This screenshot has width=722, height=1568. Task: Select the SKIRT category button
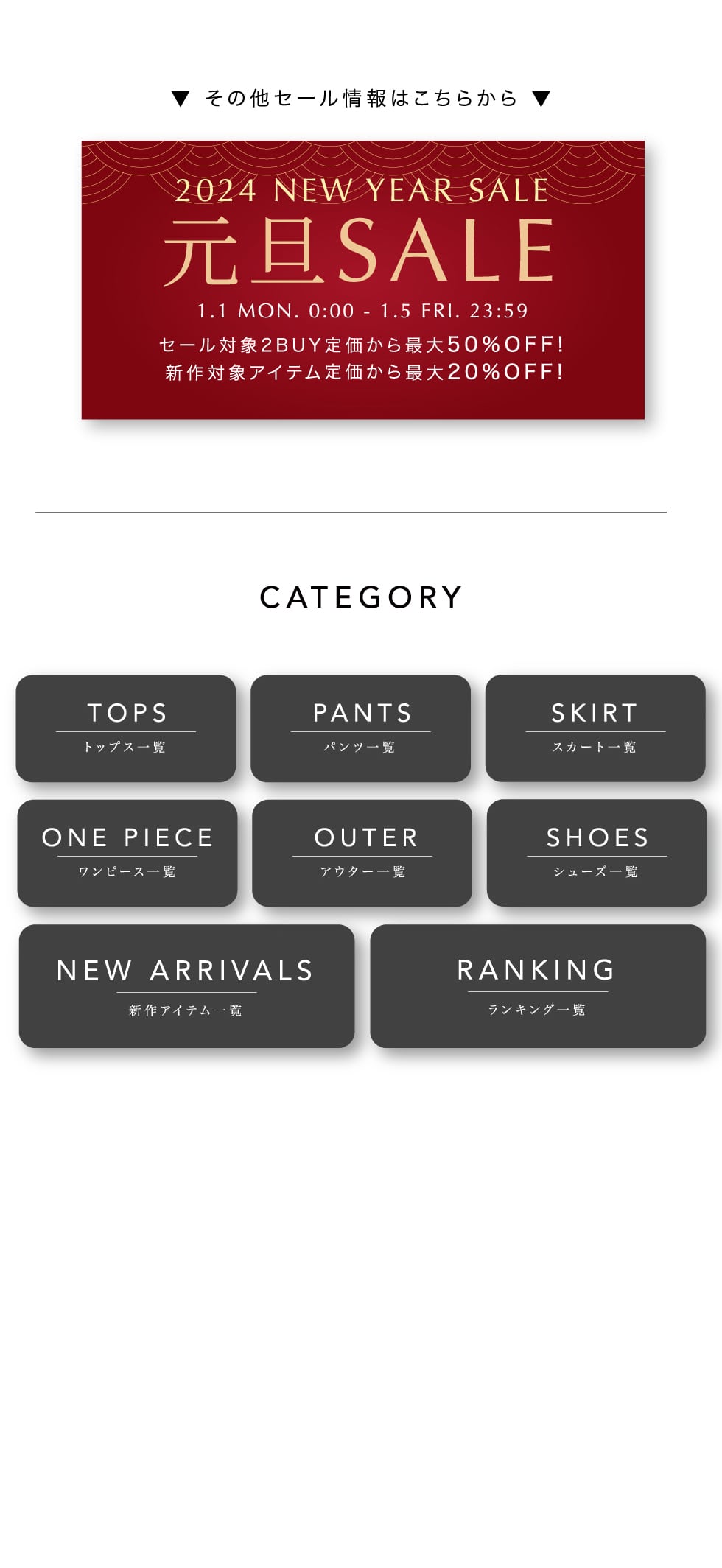[x=595, y=728]
